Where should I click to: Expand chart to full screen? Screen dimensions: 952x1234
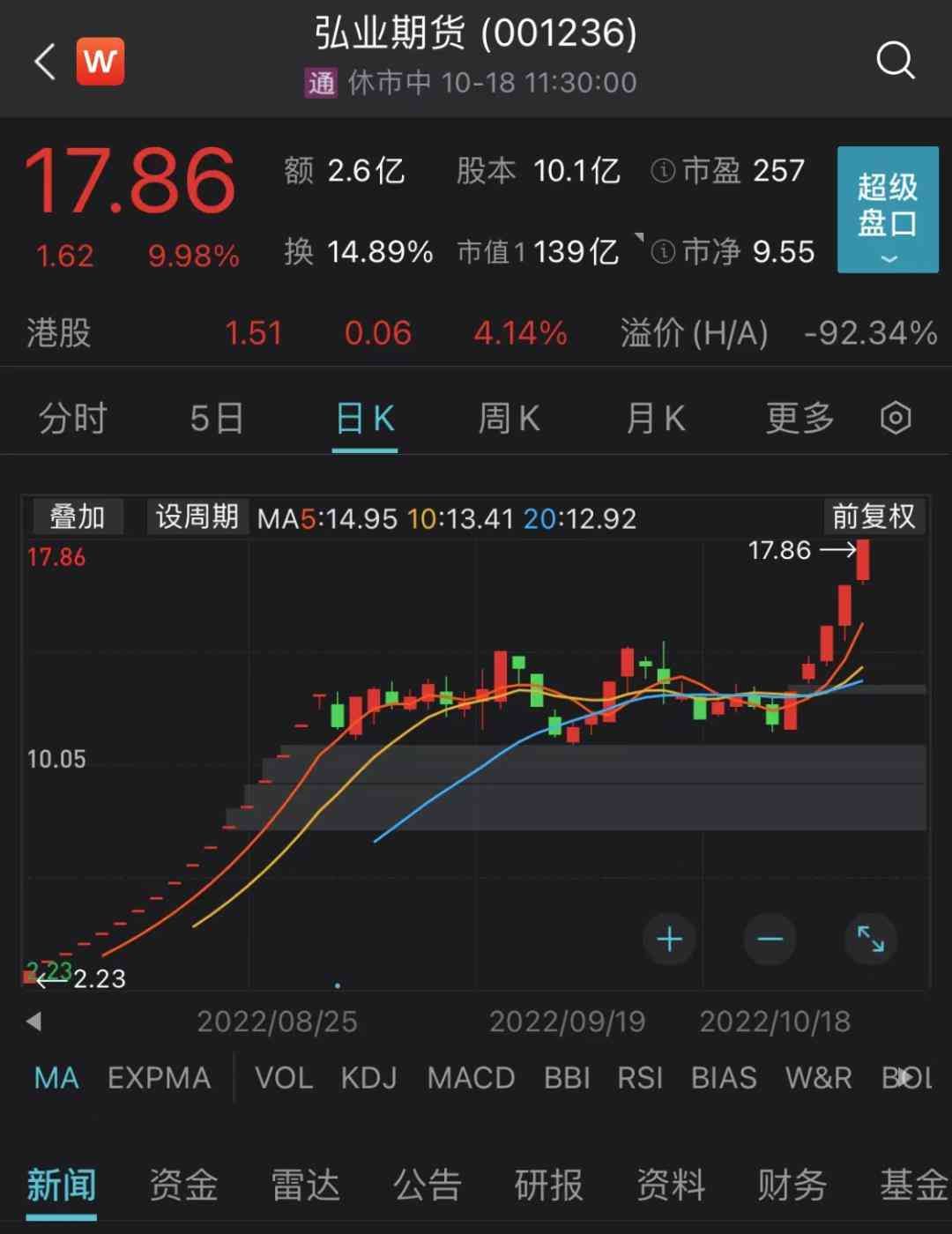870,940
